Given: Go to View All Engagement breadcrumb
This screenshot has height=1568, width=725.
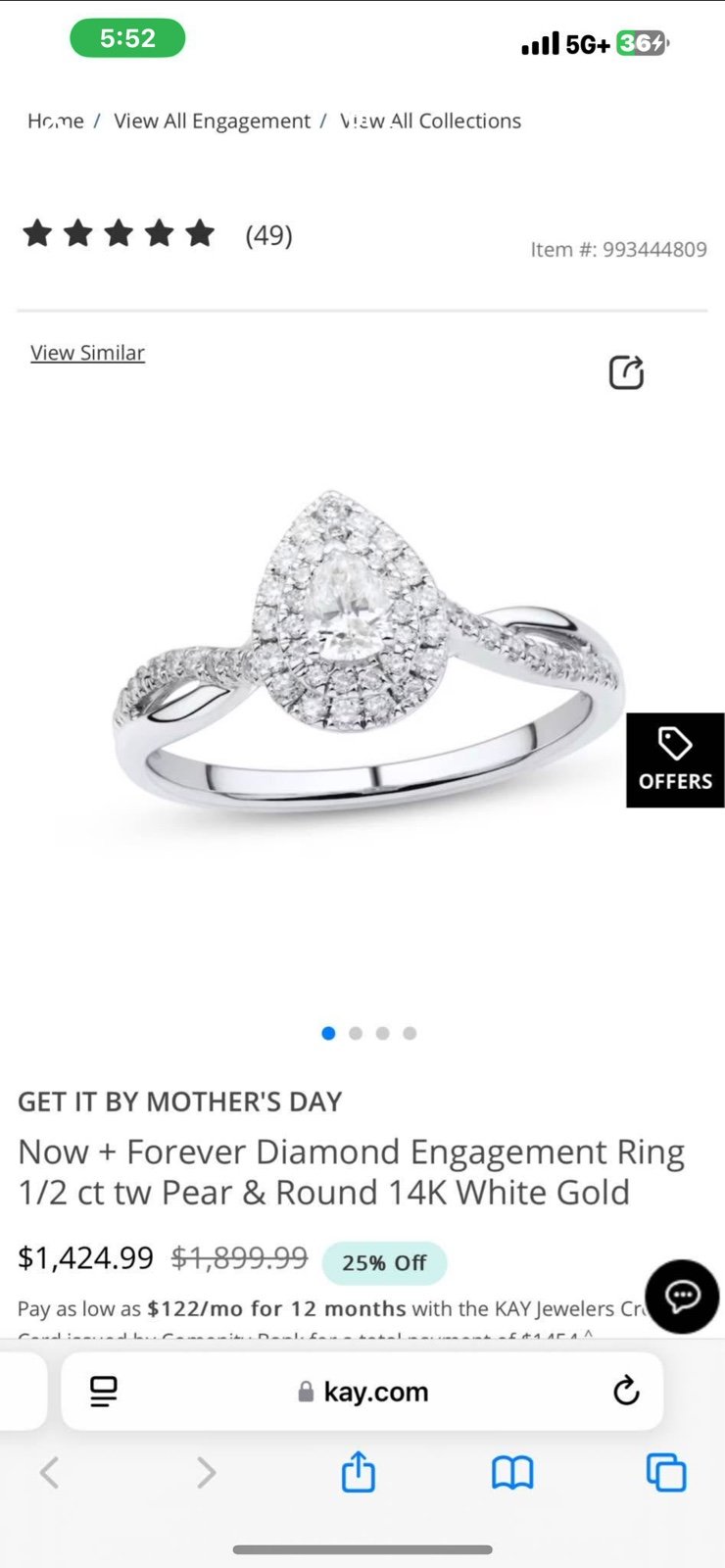Looking at the screenshot, I should [x=212, y=121].
